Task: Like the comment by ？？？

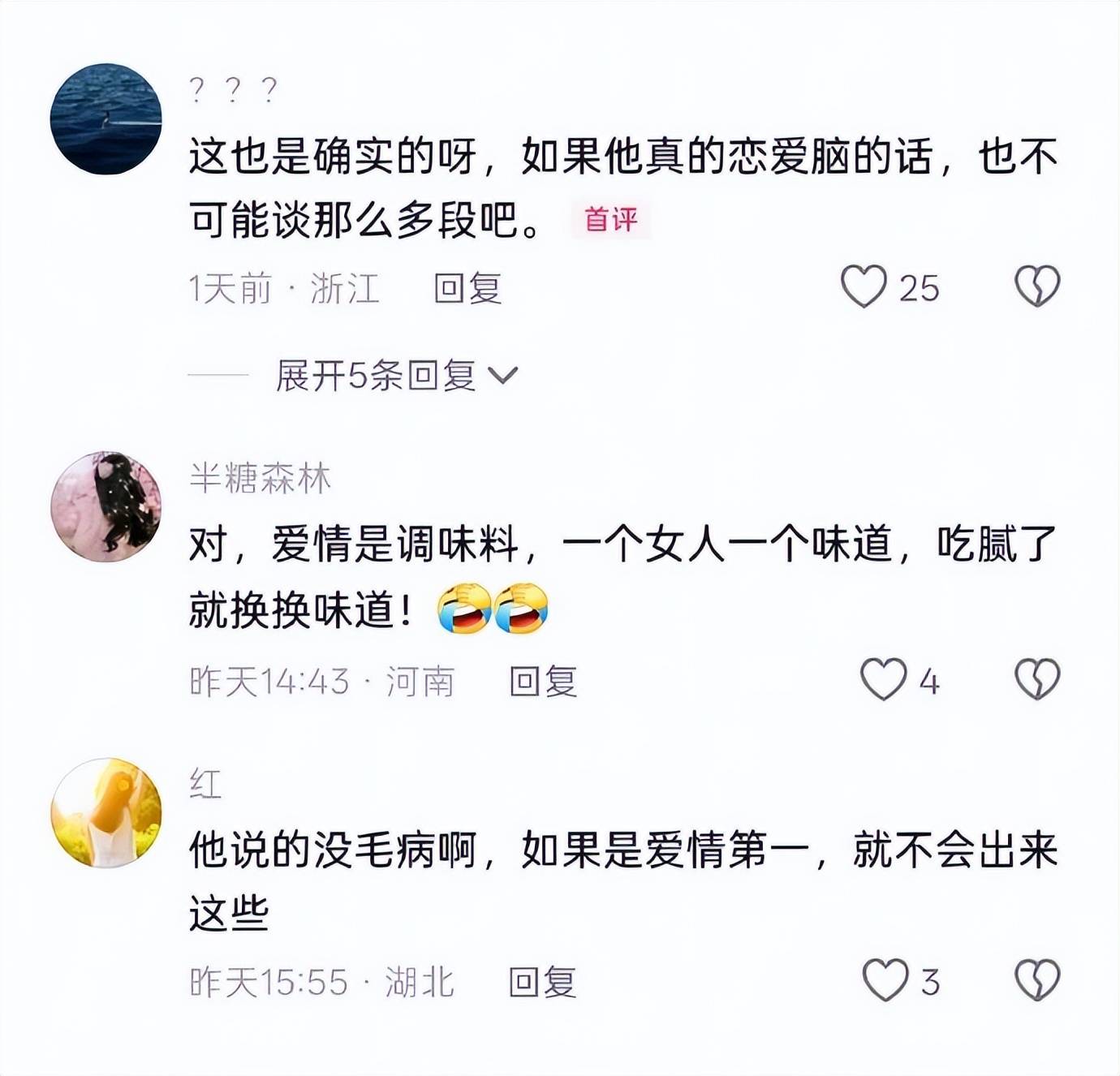Action: click(x=864, y=286)
